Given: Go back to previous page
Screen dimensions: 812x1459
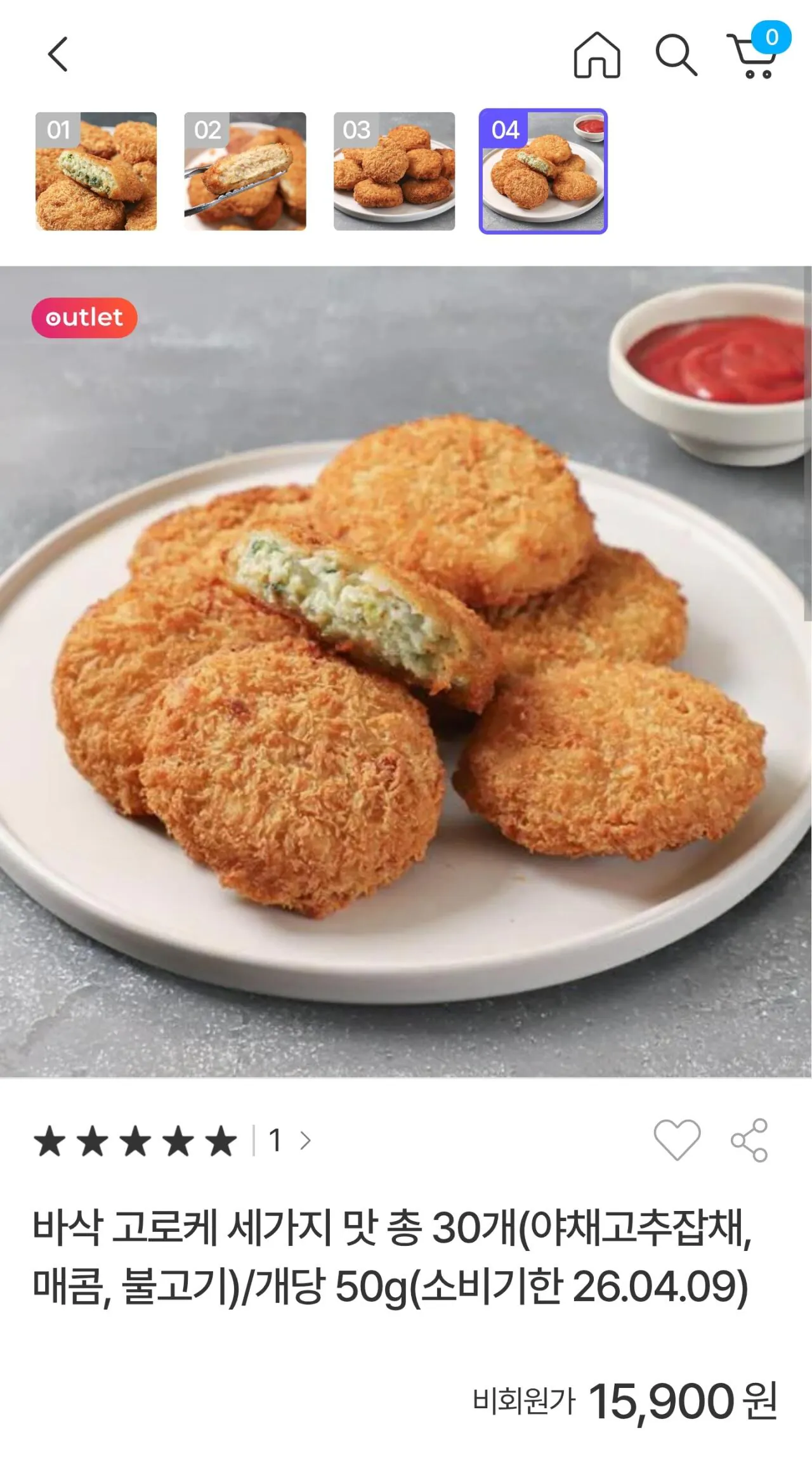Looking at the screenshot, I should [58, 55].
